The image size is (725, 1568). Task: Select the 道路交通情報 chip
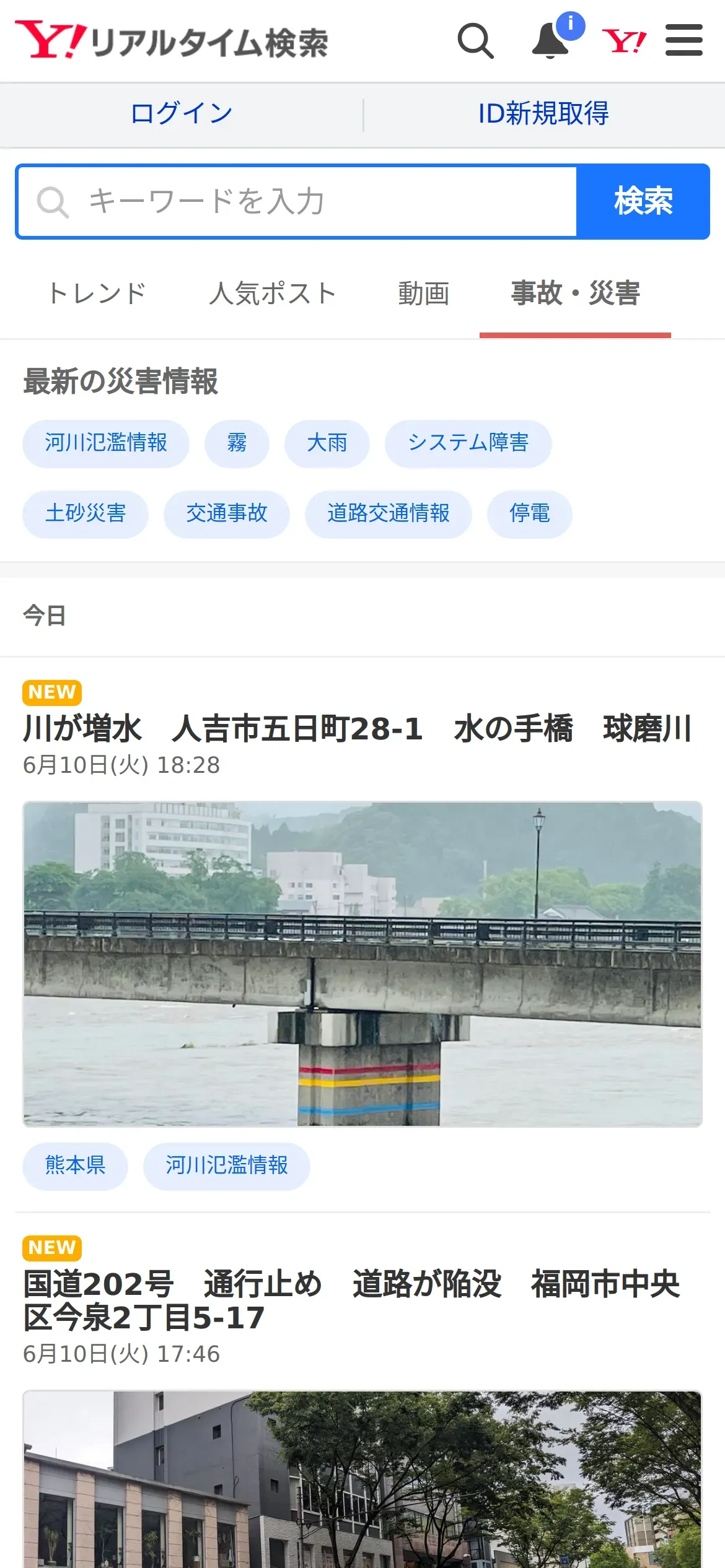point(389,514)
